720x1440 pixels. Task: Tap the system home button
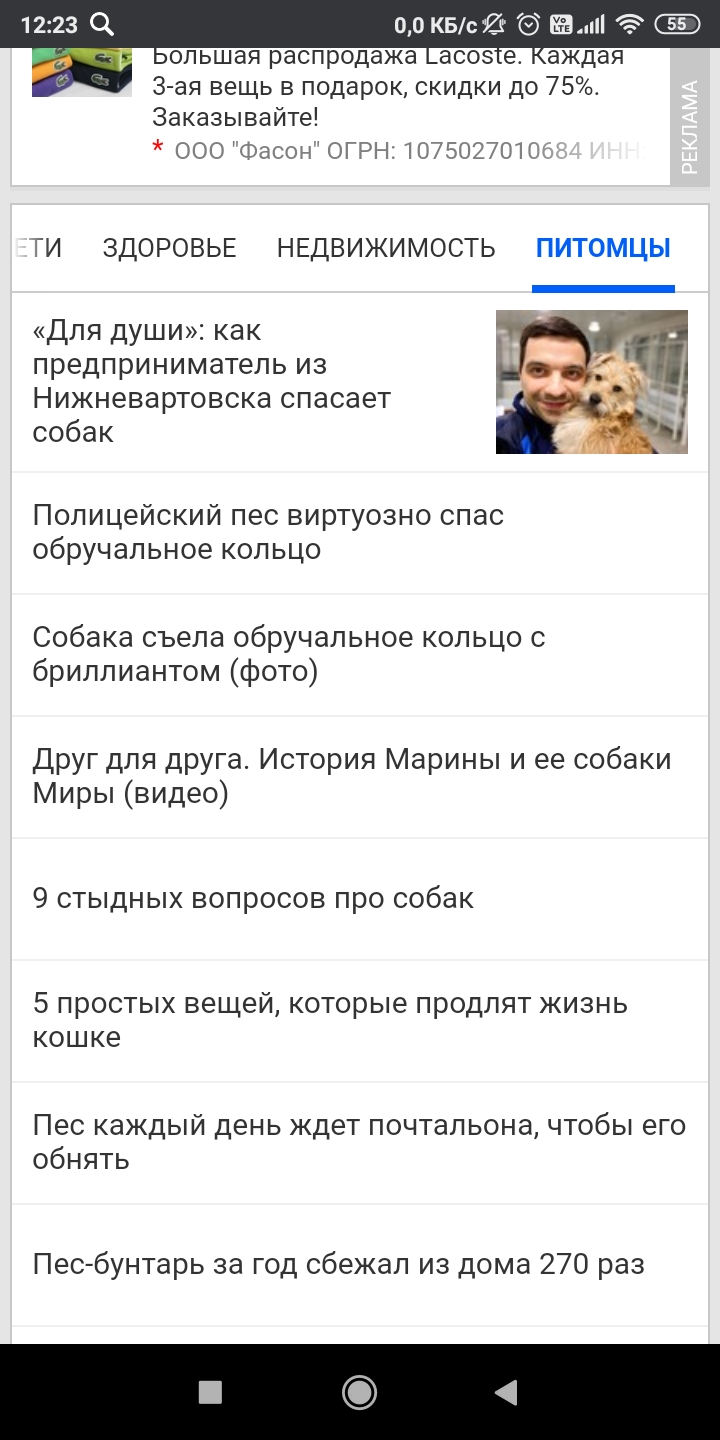coord(359,1392)
